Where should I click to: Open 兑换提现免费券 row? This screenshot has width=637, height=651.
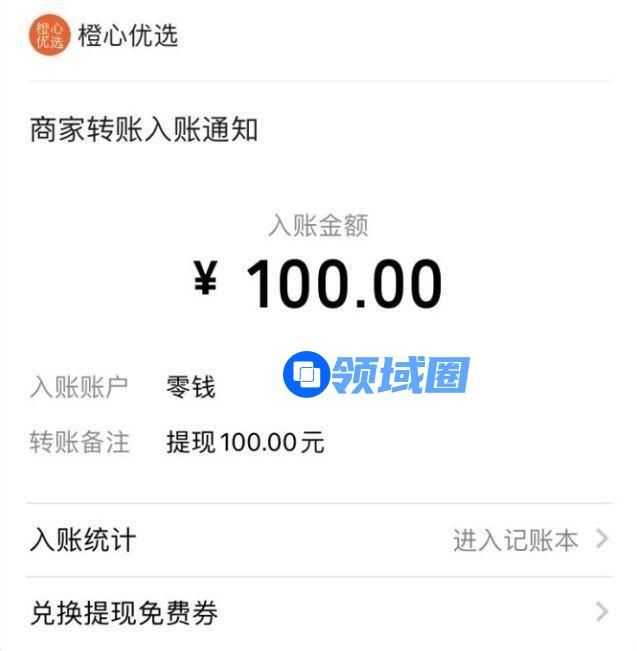318,612
